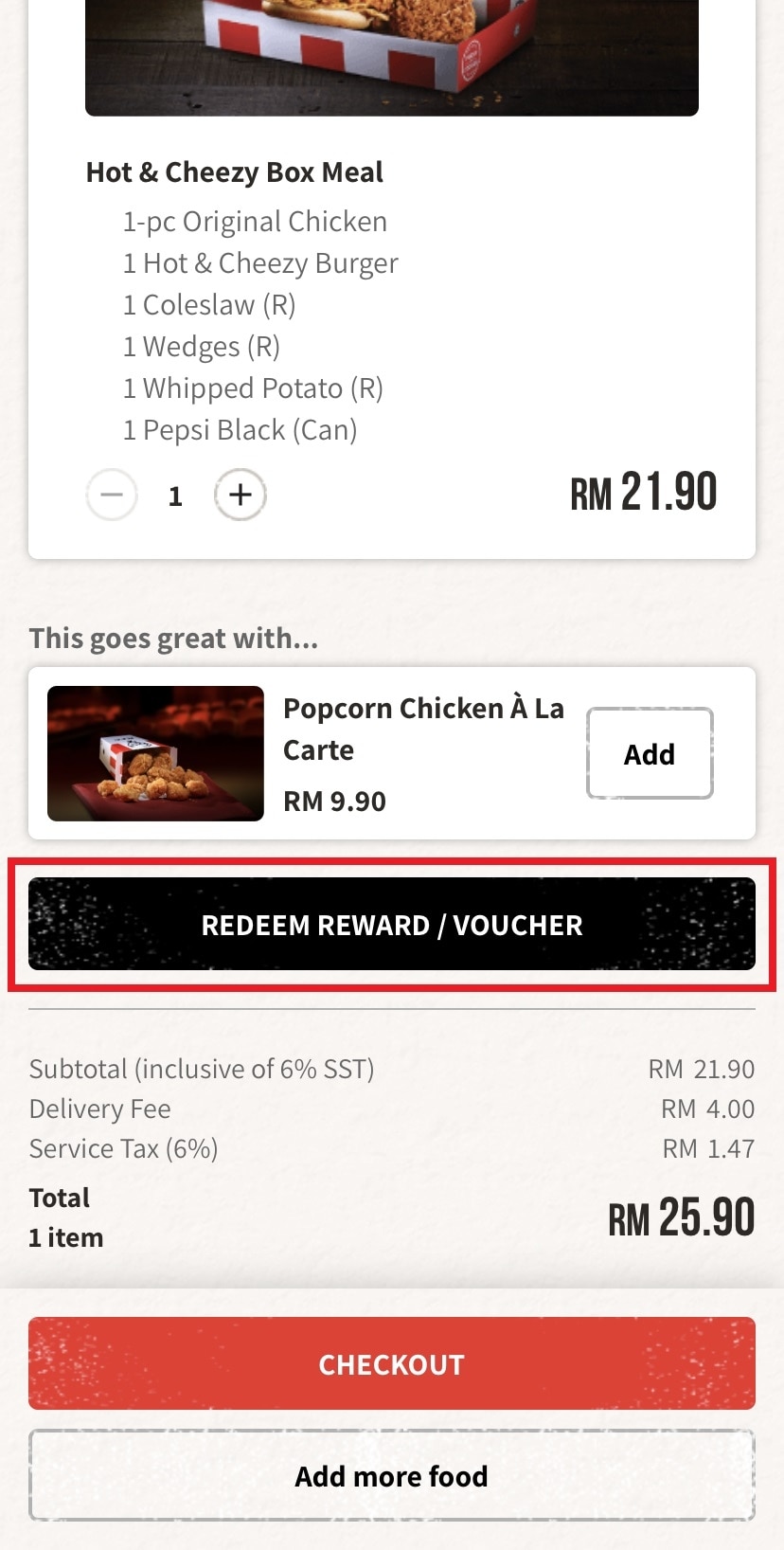Tap Add more food button
784x1550 pixels.
pyautogui.click(x=392, y=1476)
